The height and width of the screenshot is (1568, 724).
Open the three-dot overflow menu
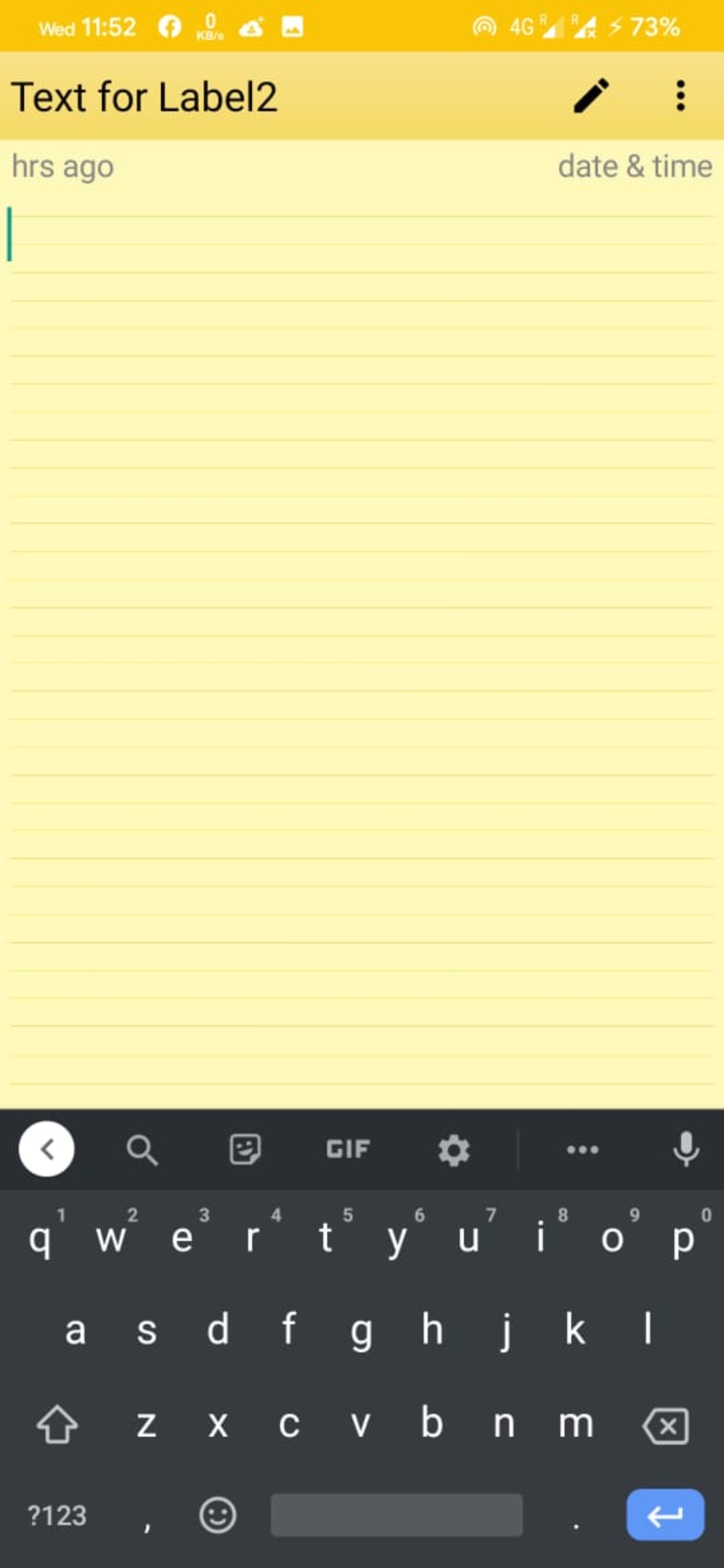tap(680, 96)
